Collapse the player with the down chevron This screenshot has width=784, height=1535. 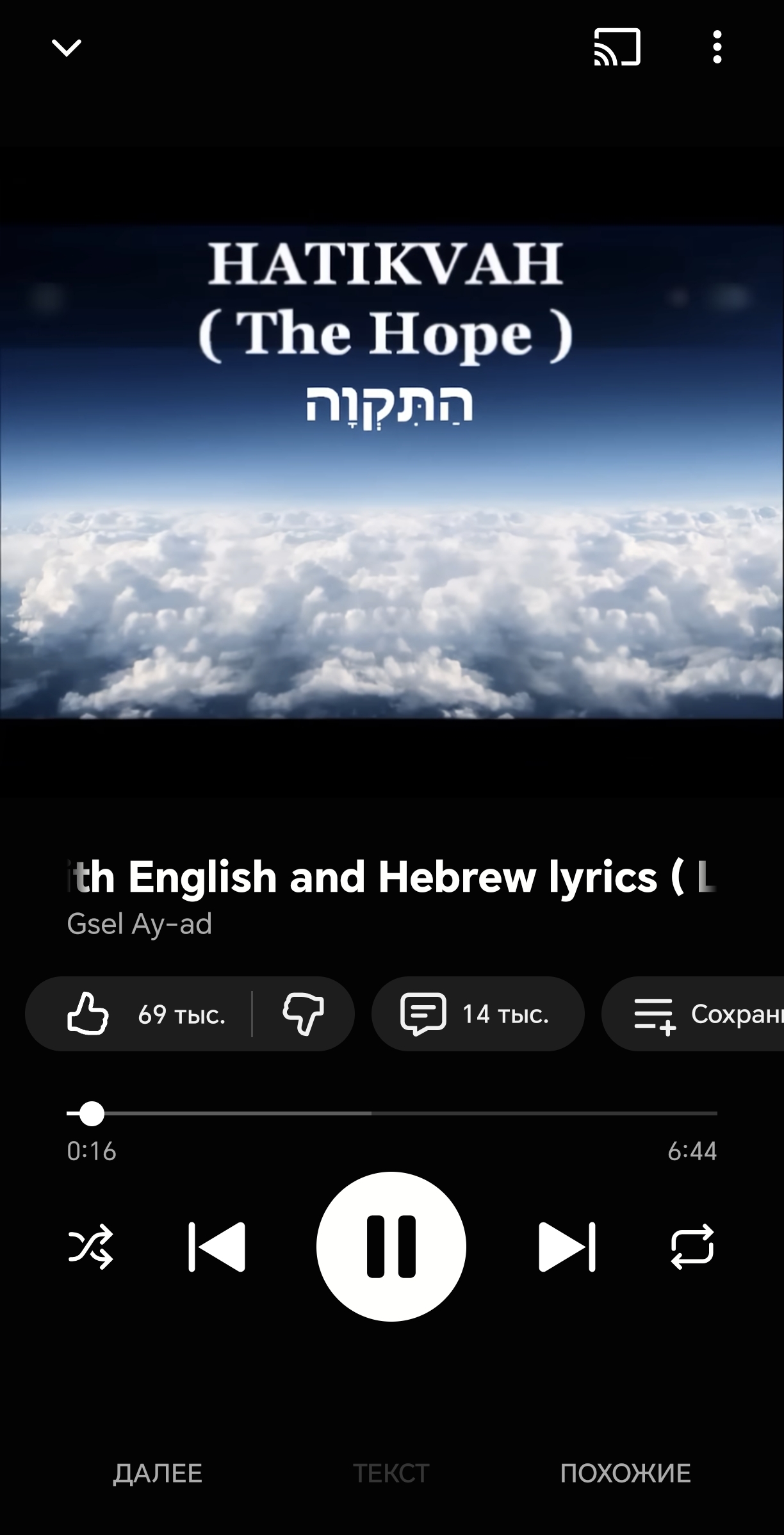tap(67, 48)
